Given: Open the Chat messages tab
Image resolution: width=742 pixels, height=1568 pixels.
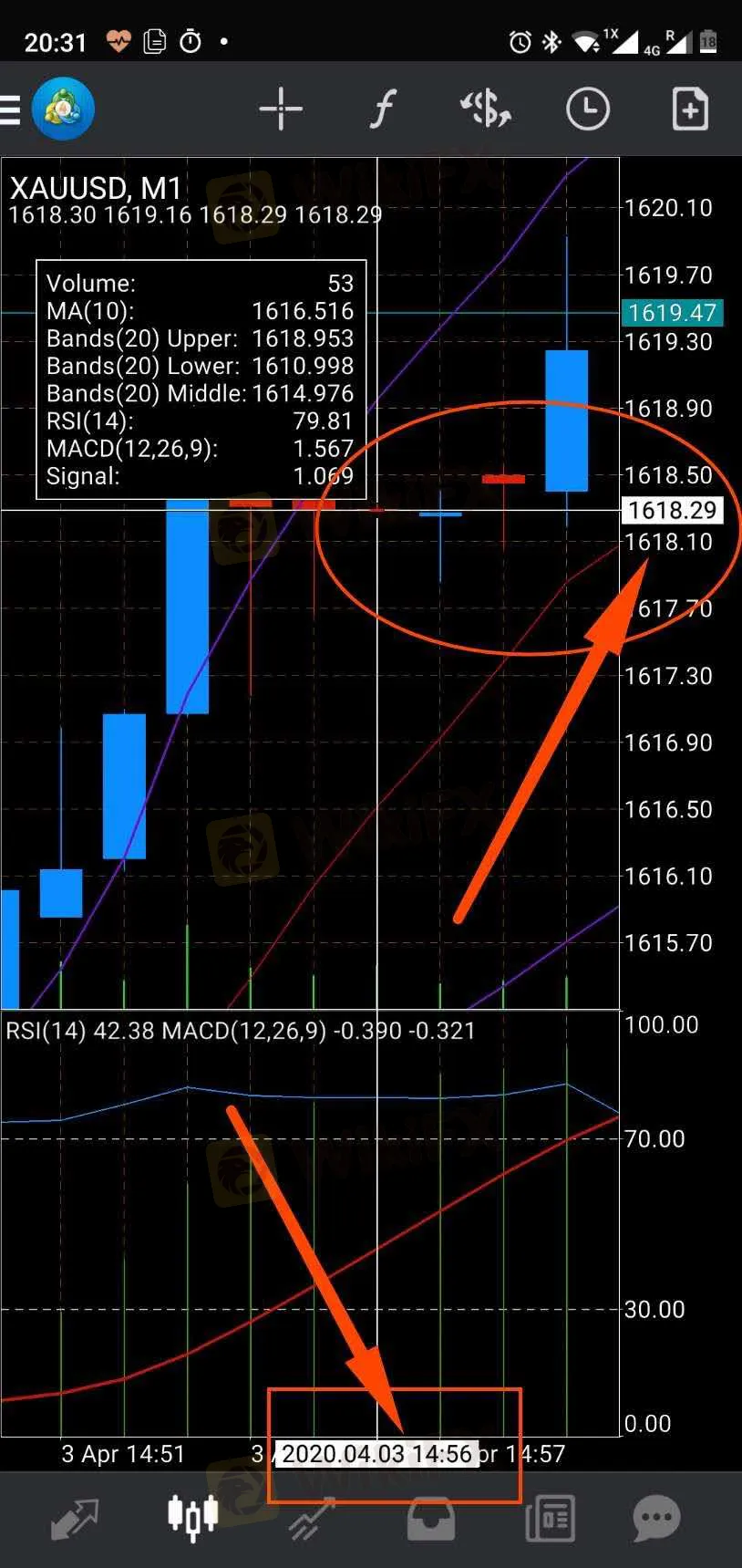Looking at the screenshot, I should click(x=657, y=1519).
